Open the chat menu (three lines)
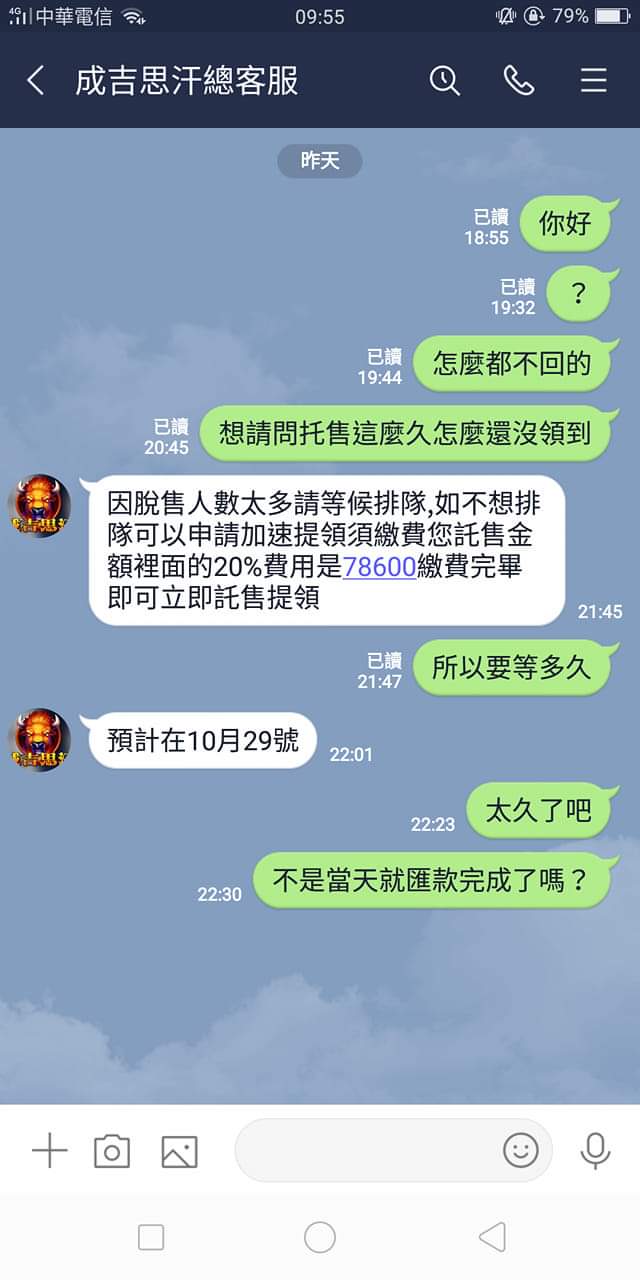The width and height of the screenshot is (640, 1280). click(594, 81)
